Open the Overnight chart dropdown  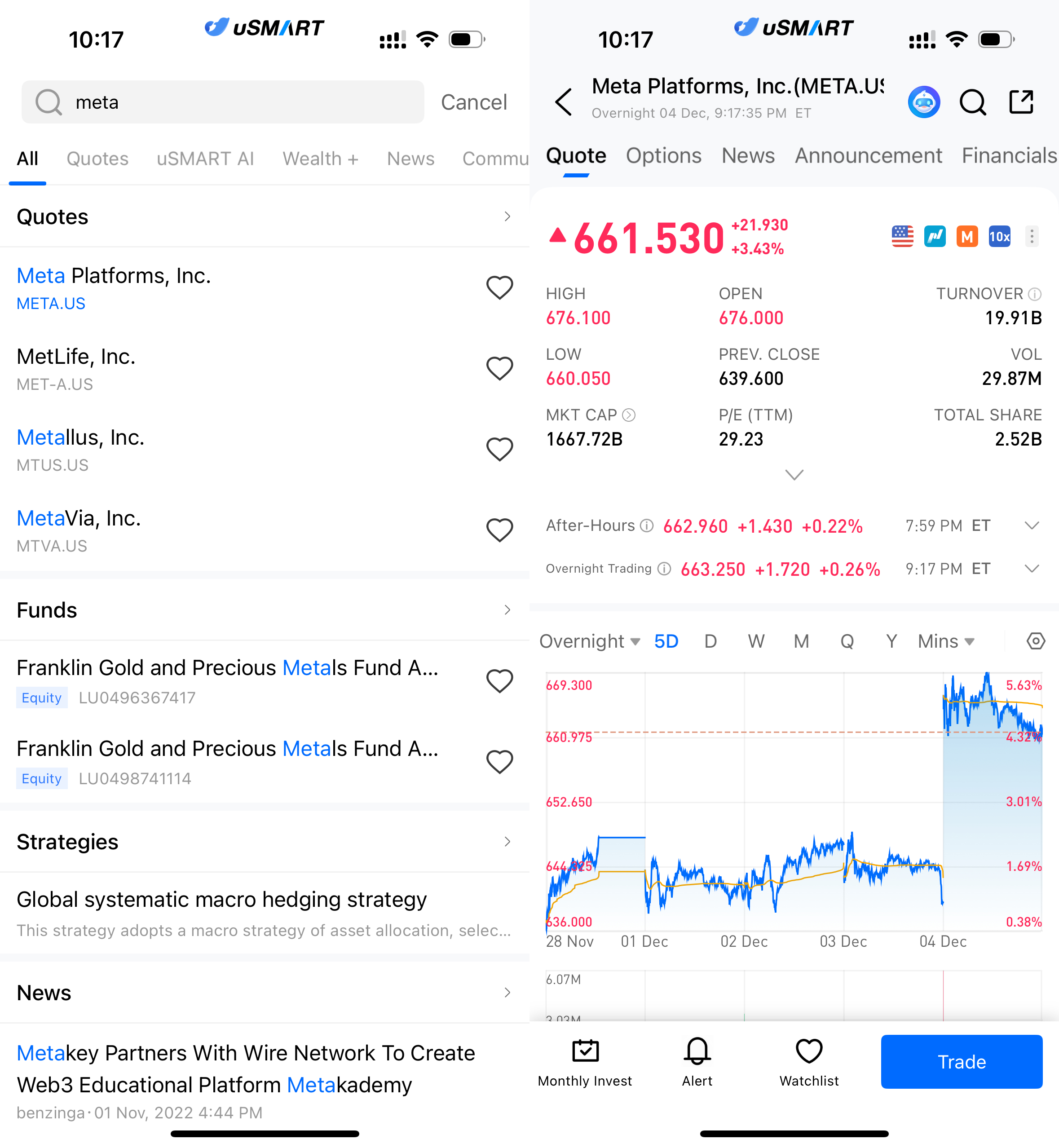click(x=589, y=641)
